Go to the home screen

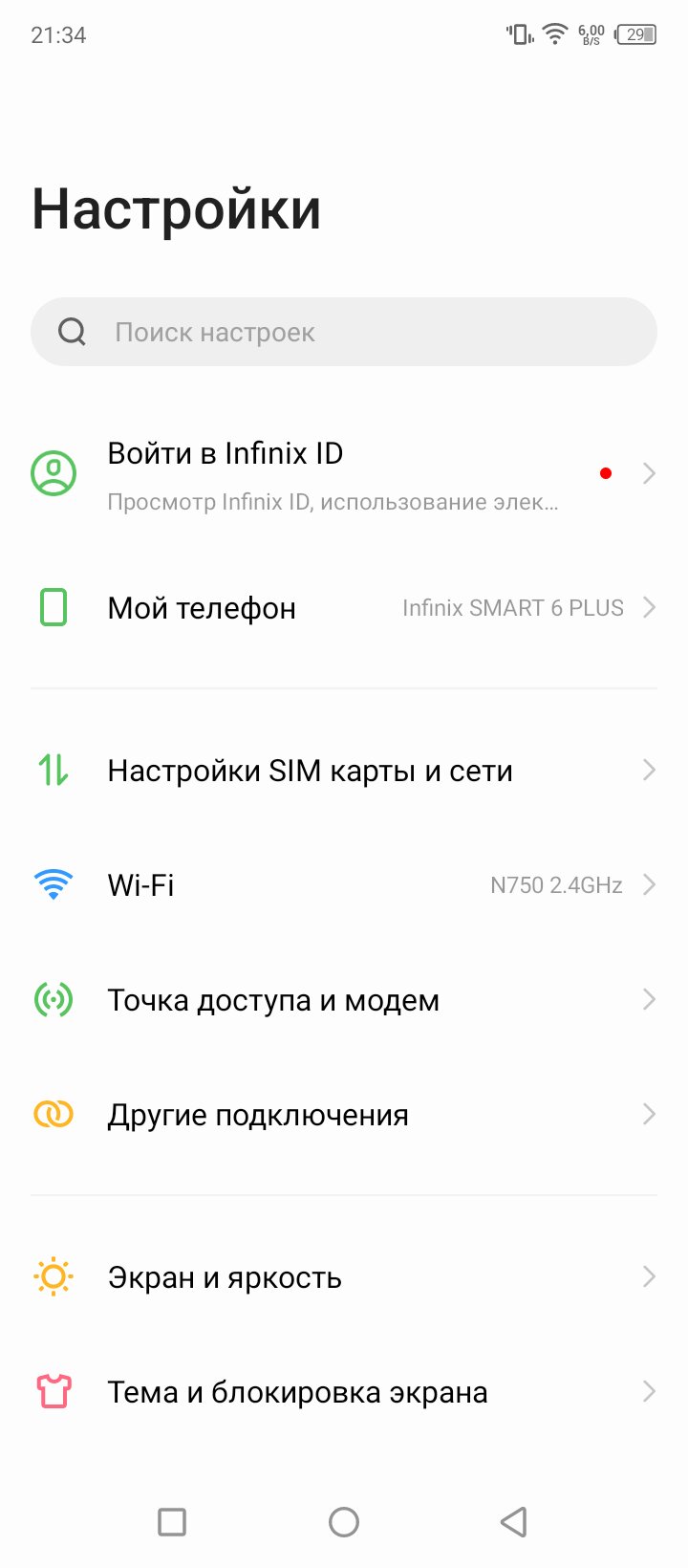pos(344,1522)
